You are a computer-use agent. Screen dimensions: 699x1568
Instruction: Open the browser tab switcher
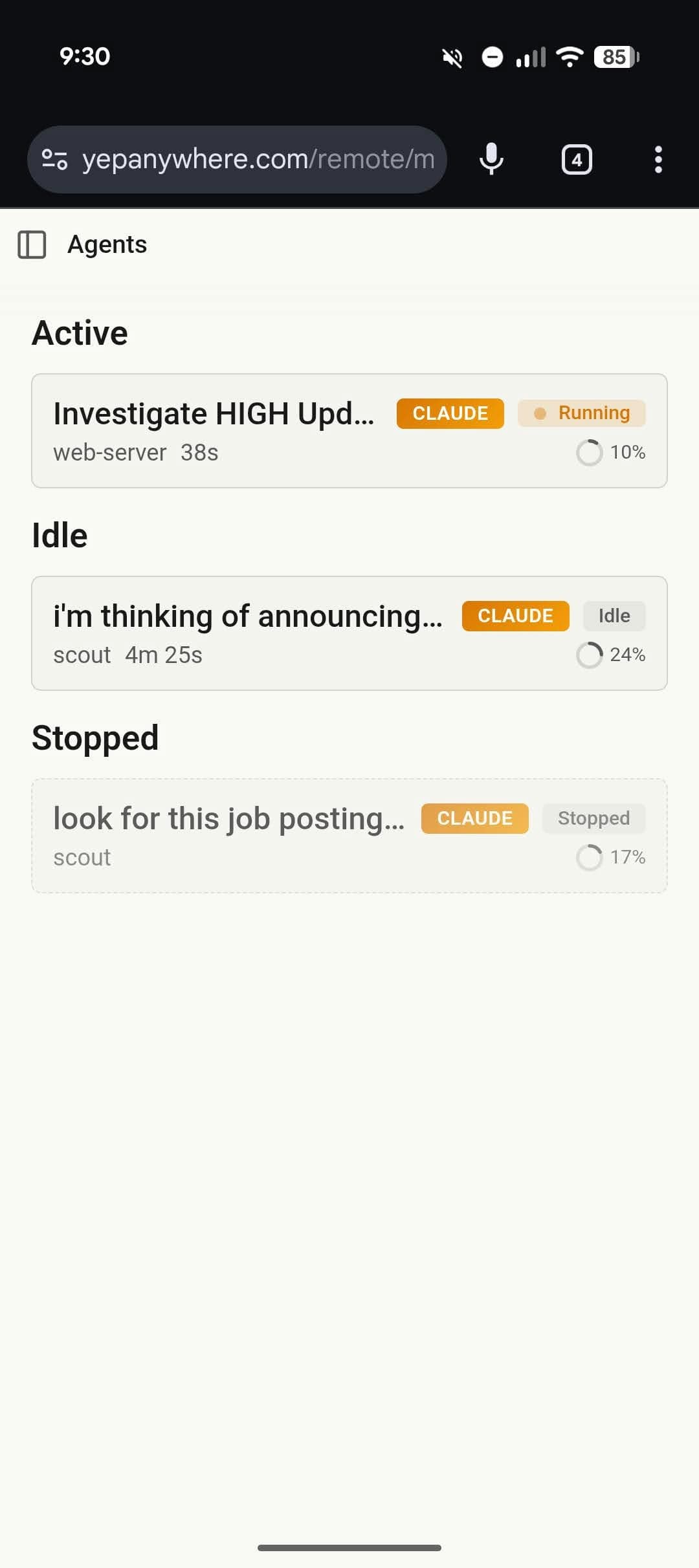(x=576, y=159)
